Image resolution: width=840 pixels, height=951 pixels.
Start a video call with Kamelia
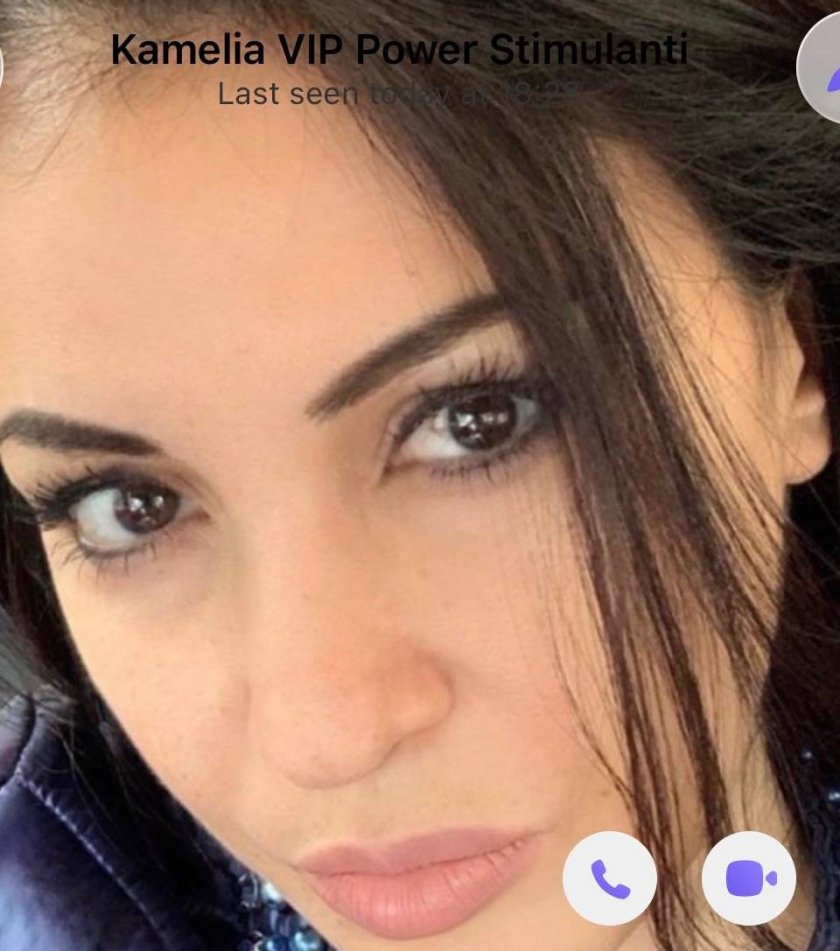click(x=749, y=878)
